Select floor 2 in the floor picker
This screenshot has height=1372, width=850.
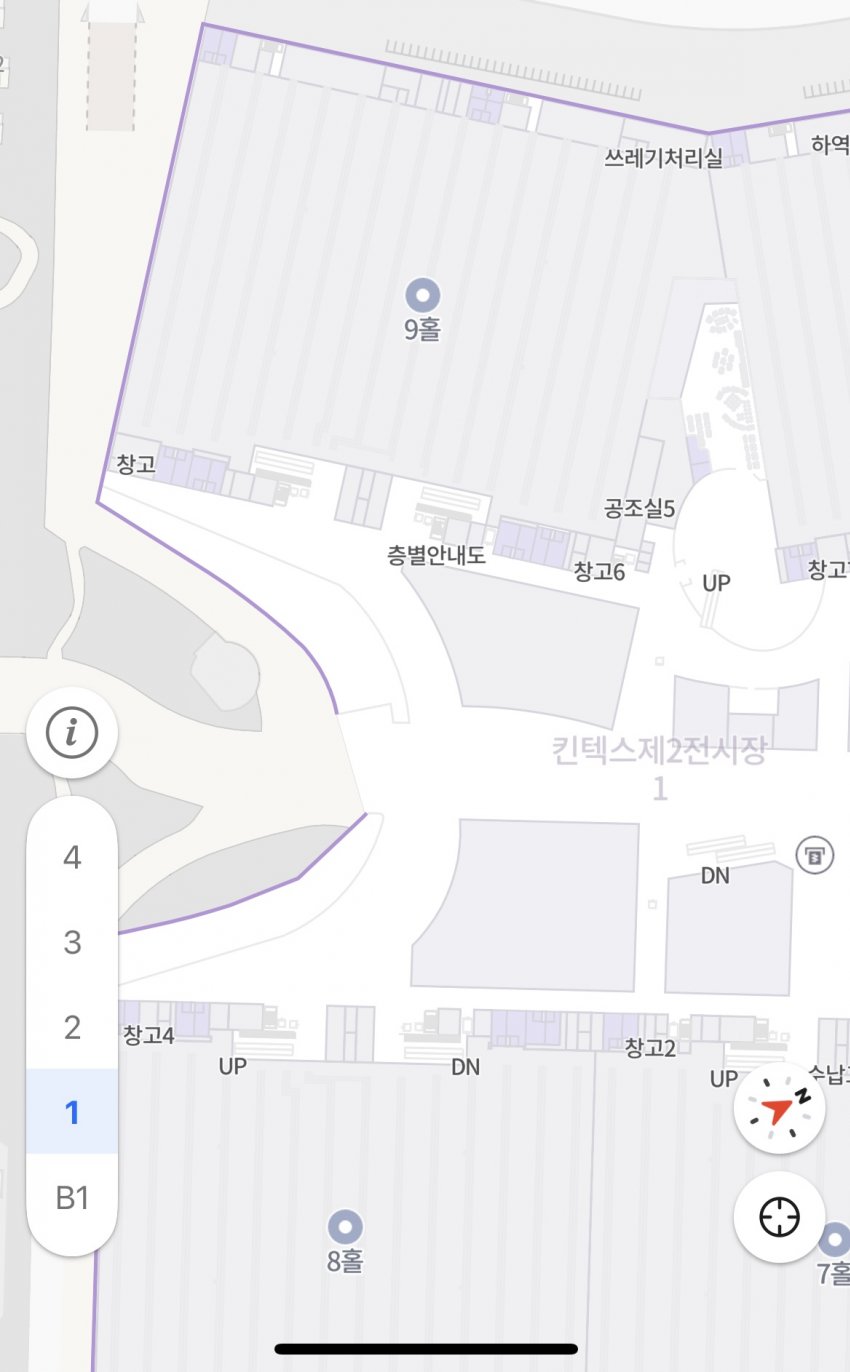click(72, 1027)
